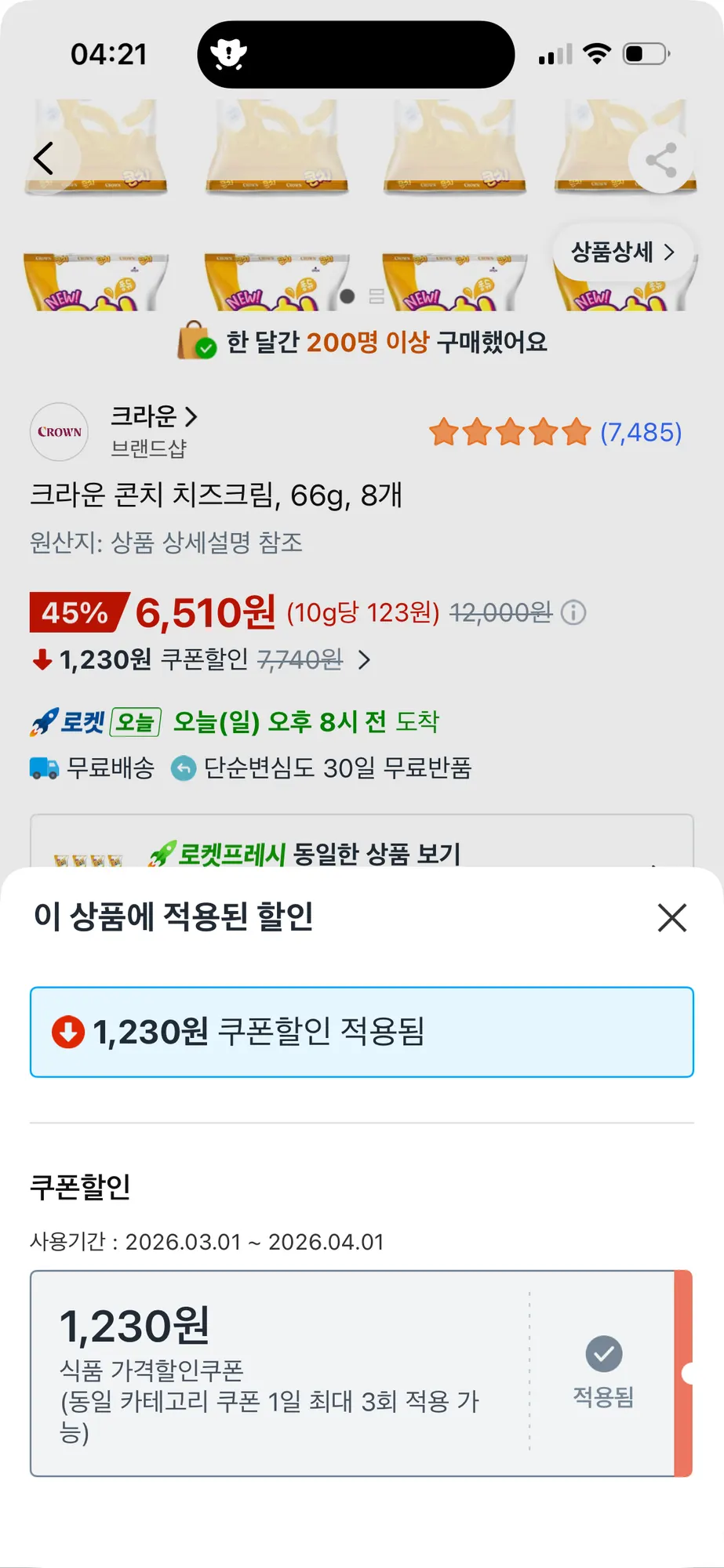The width and height of the screenshot is (724, 1568).
Task: Open the price info icon
Action: coord(573,612)
